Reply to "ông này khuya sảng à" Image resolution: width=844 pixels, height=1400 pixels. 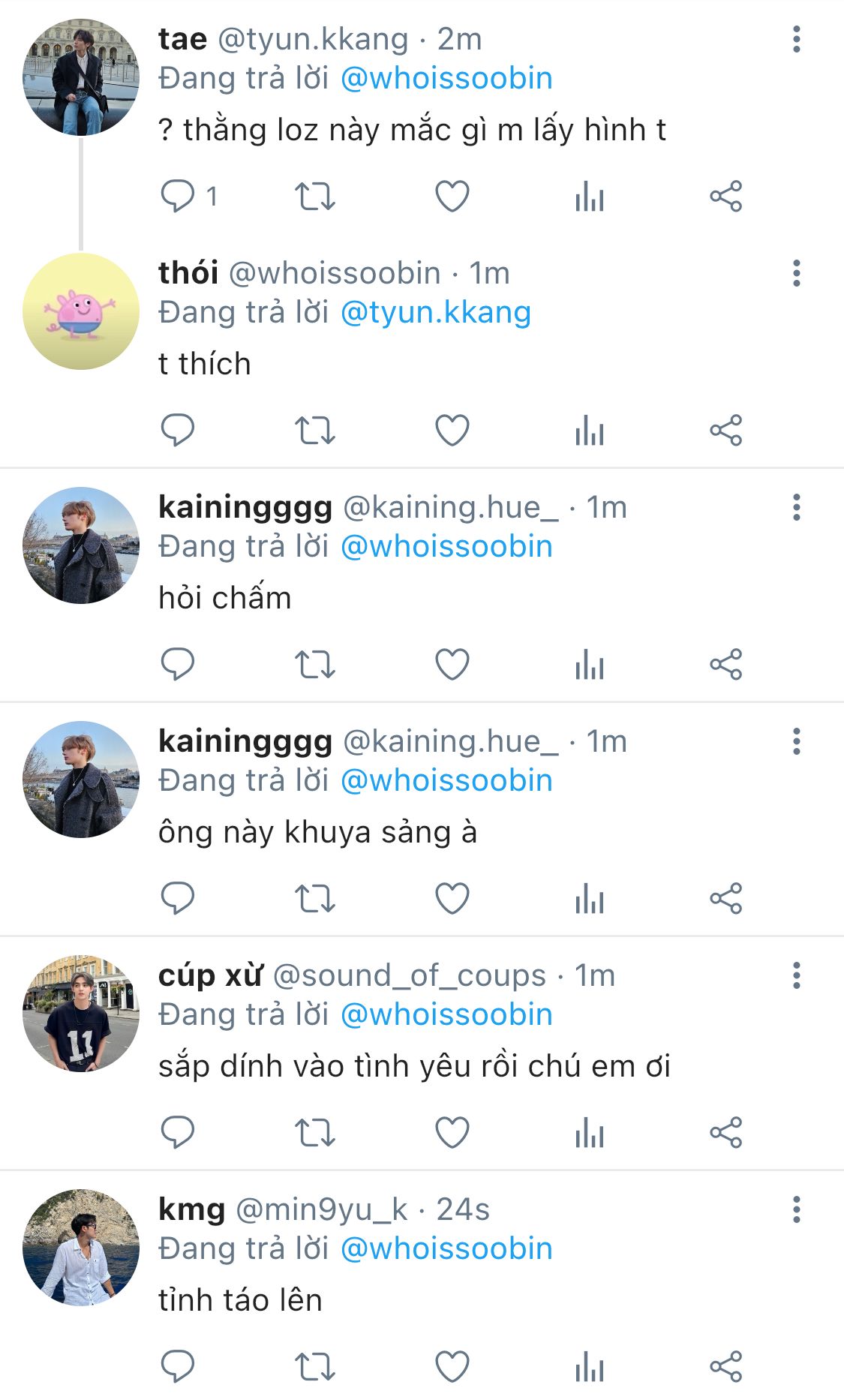coord(178,899)
